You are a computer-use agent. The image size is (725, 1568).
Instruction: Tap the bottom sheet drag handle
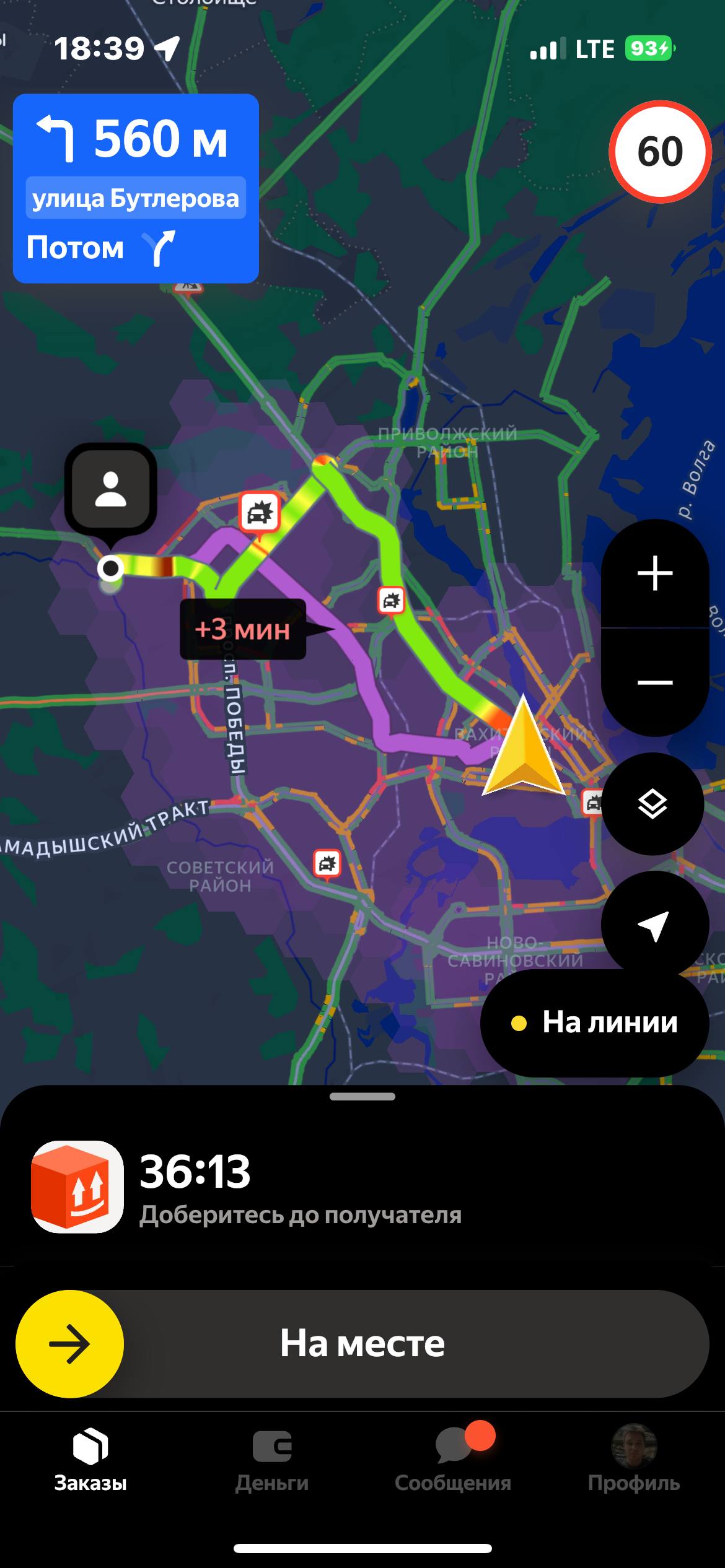coord(362,1097)
